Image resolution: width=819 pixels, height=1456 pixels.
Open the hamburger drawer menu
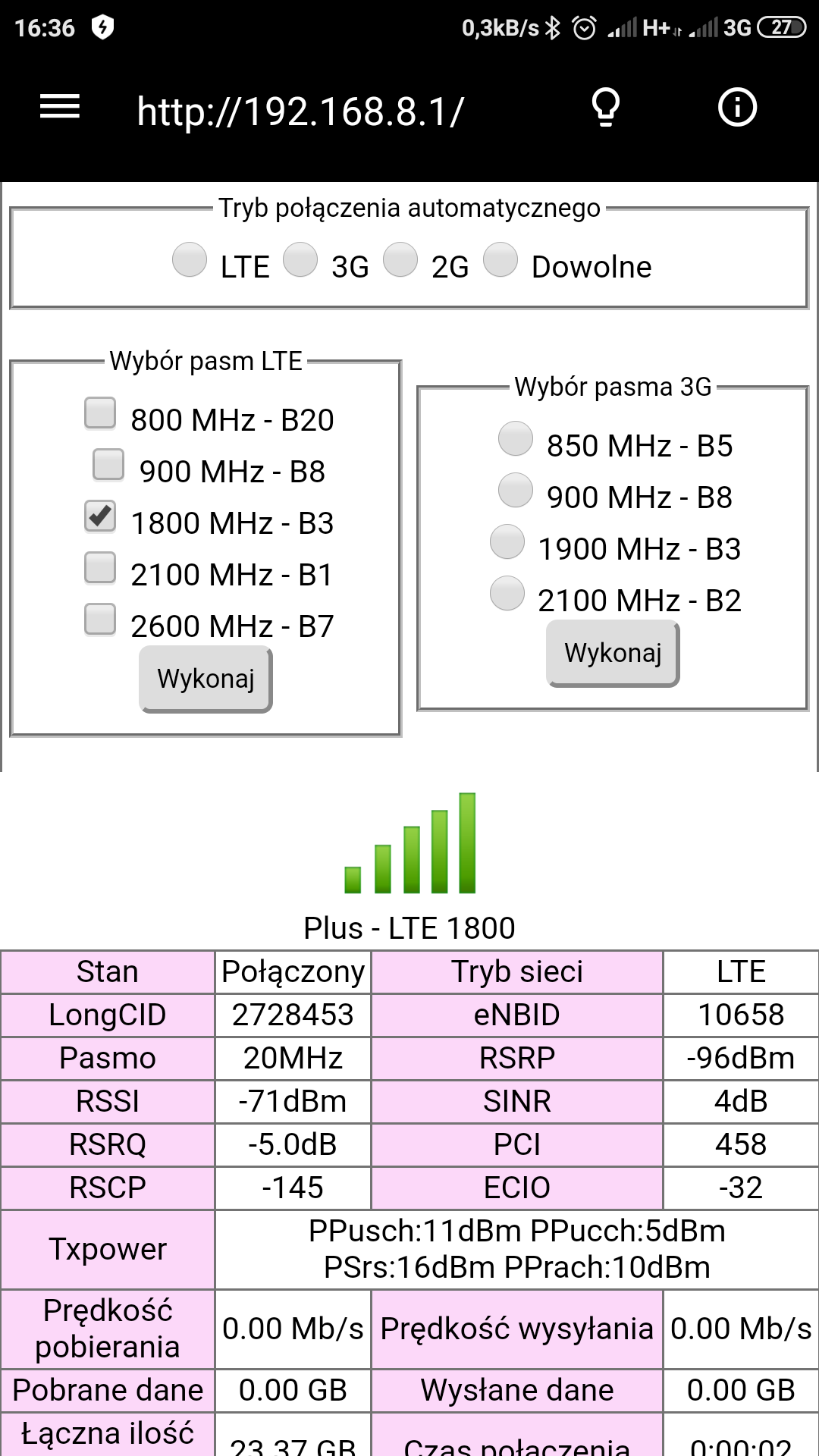click(x=60, y=107)
